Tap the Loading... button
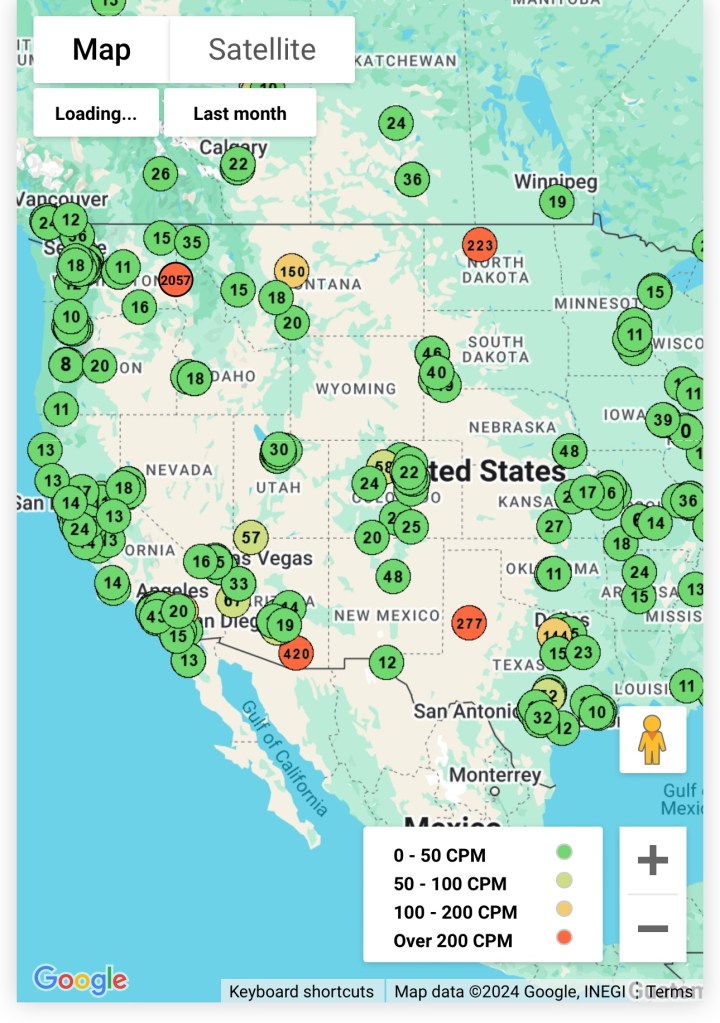The image size is (720, 1023). point(96,113)
